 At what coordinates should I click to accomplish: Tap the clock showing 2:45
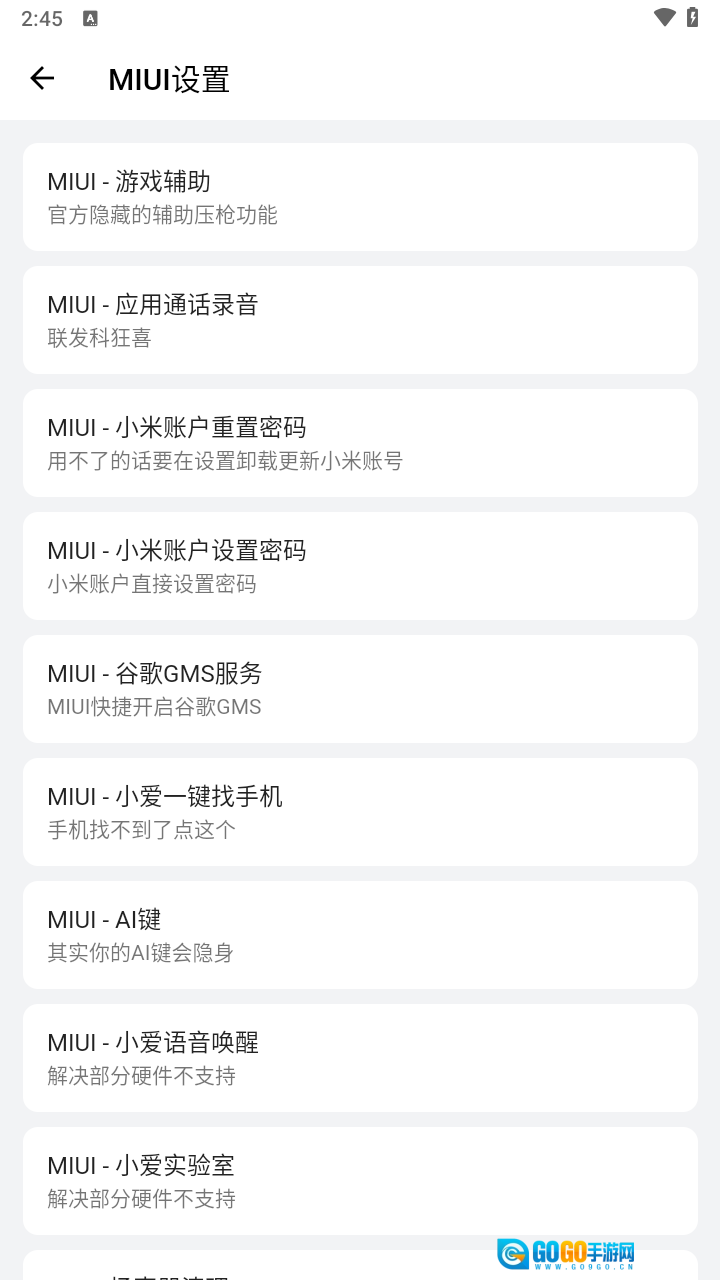coord(42,17)
